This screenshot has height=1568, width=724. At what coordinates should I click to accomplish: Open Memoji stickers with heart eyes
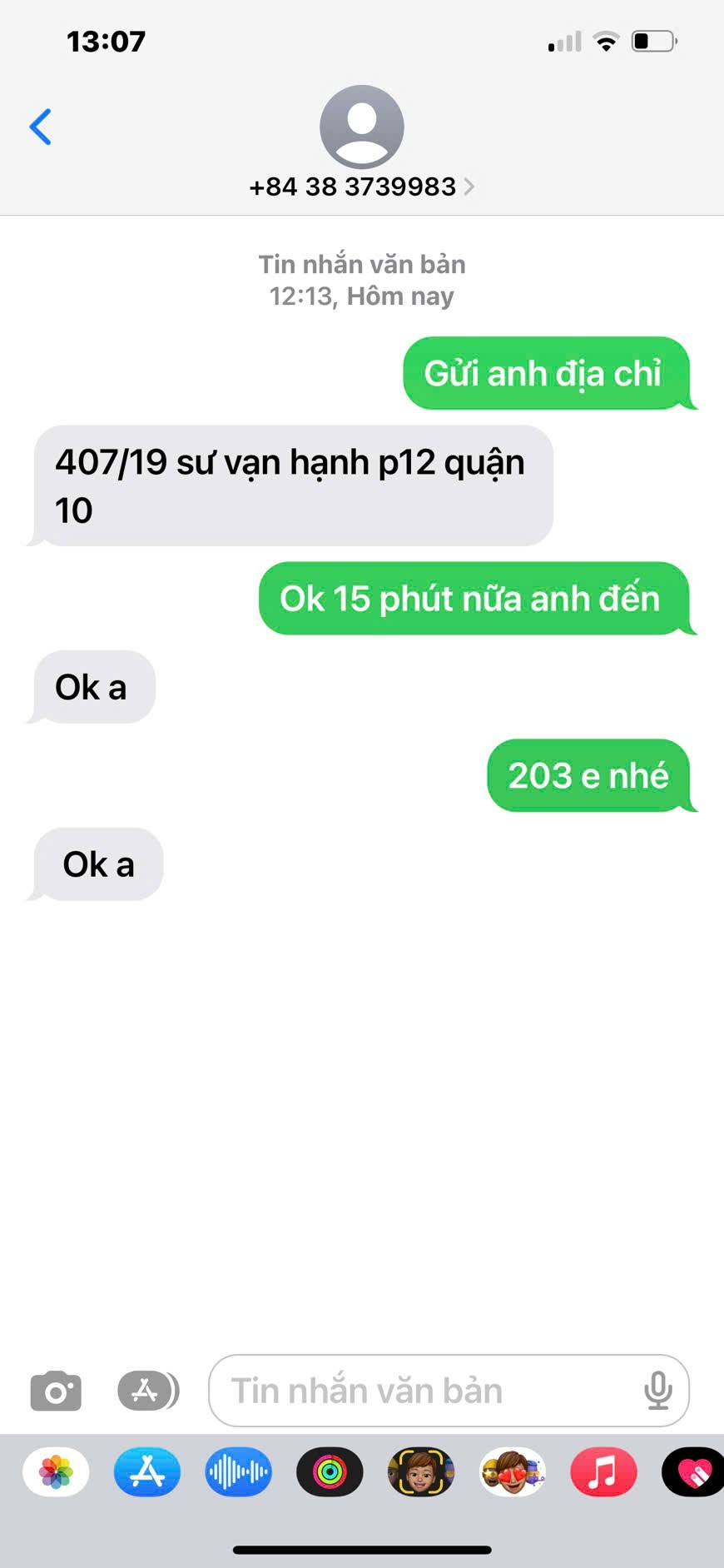512,1472
